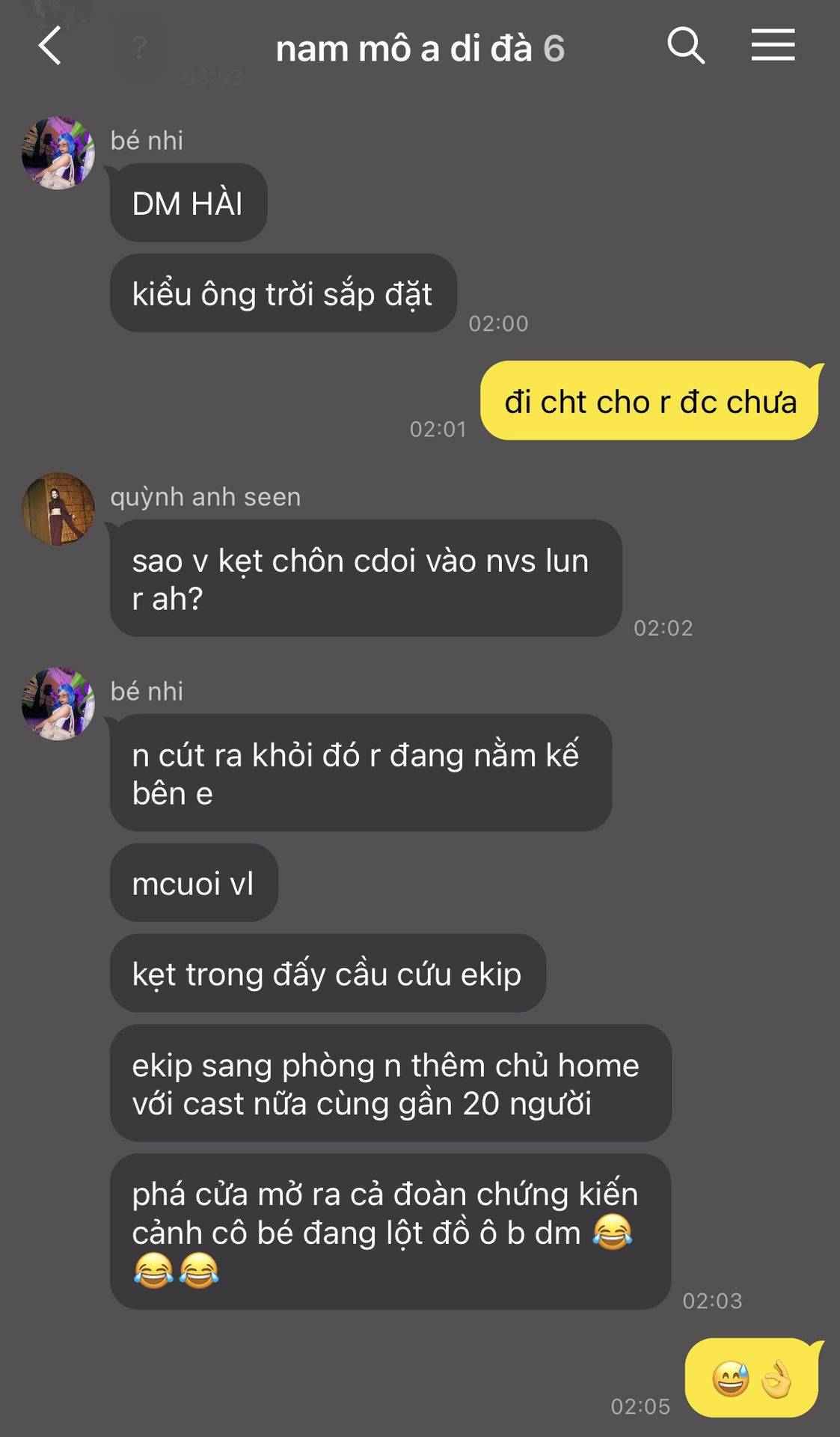Go back from the group chat
Image resolution: width=840 pixels, height=1437 pixels.
(49, 46)
